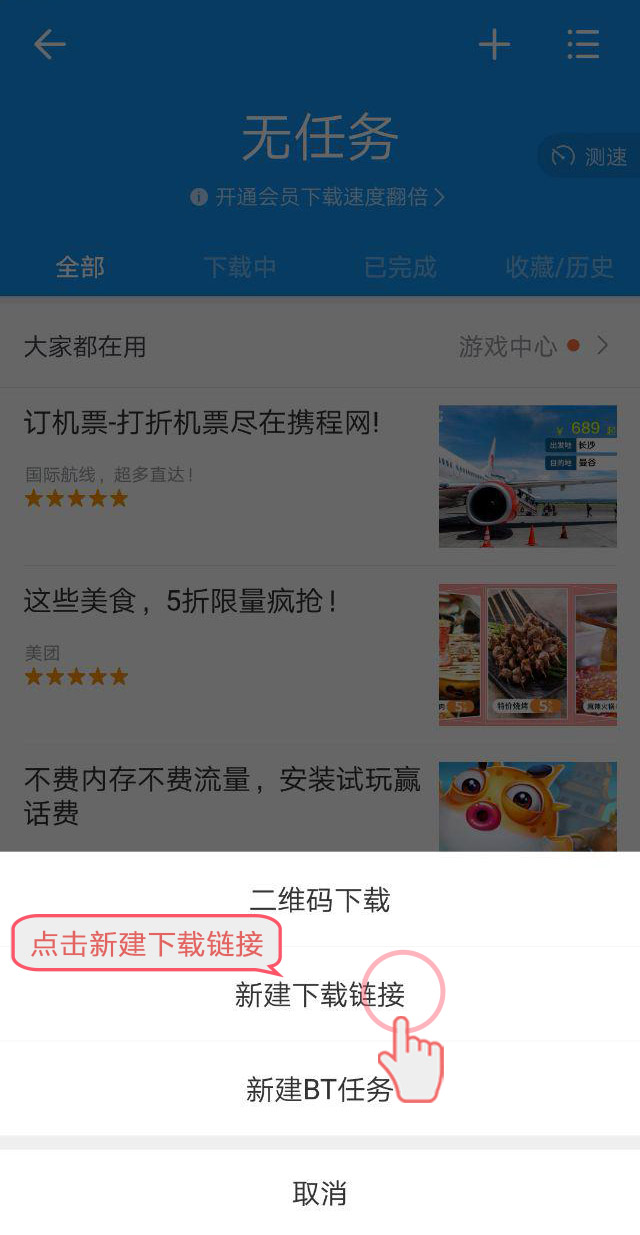
Task: Open 开通会员下载速度翻倍 link
Action: pyautogui.click(x=318, y=197)
